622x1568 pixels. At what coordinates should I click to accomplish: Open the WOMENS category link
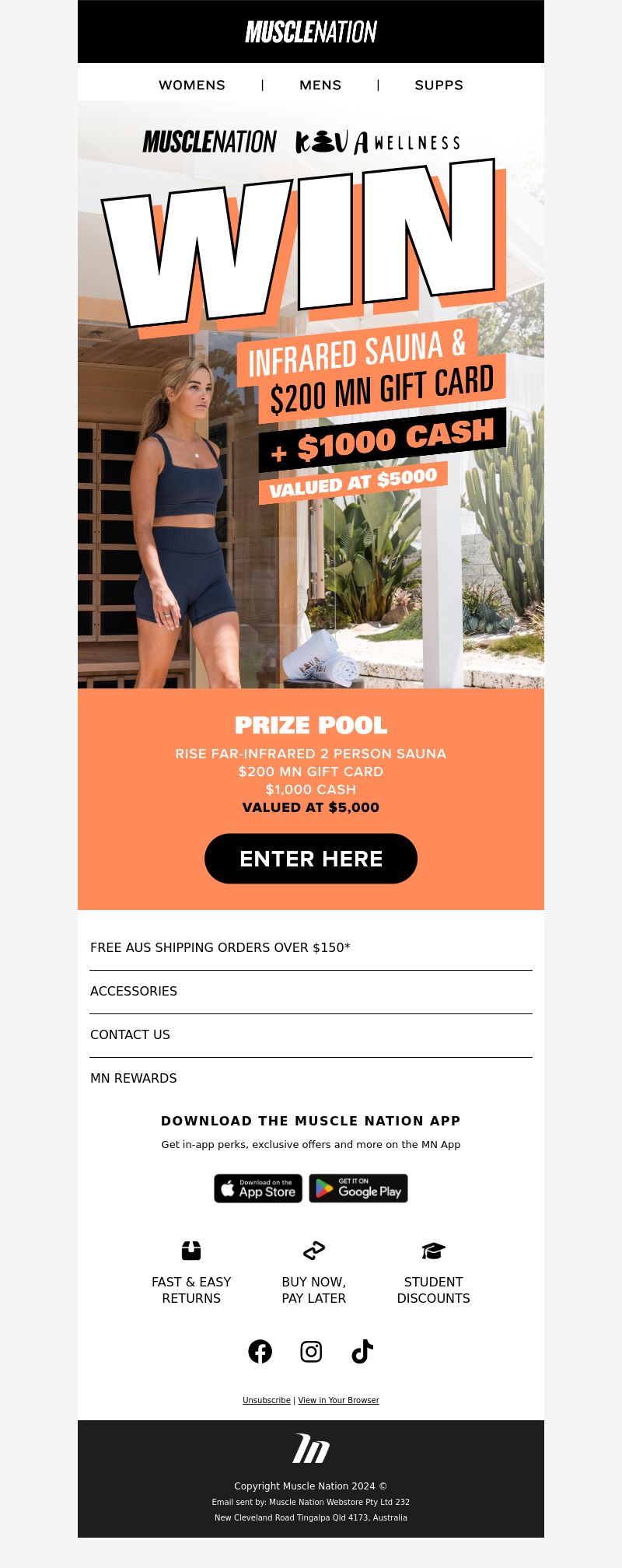pyautogui.click(x=192, y=85)
